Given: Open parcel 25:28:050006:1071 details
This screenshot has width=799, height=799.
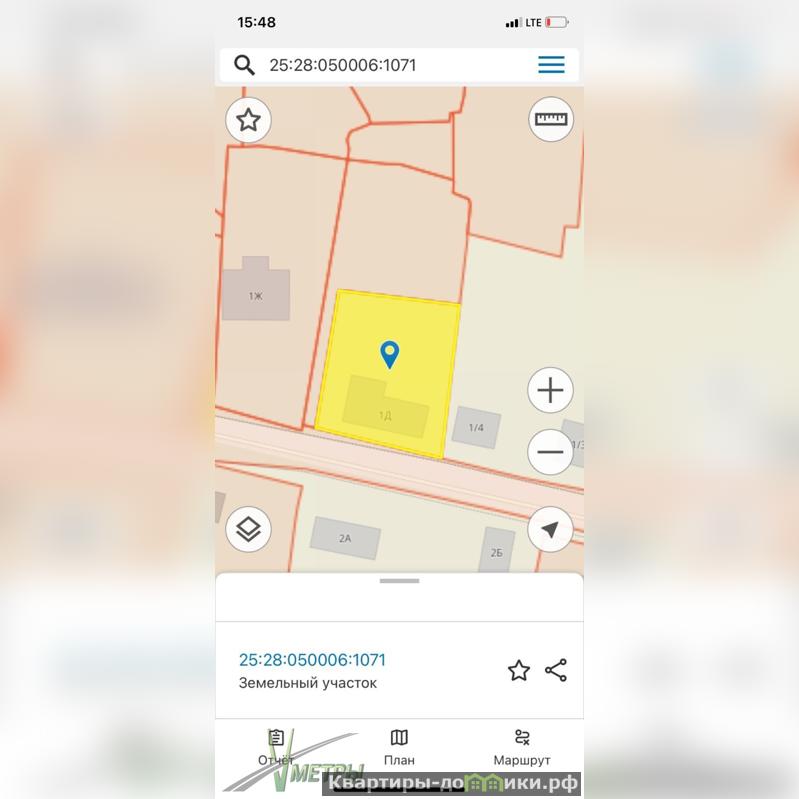Looking at the screenshot, I should pyautogui.click(x=312, y=660).
